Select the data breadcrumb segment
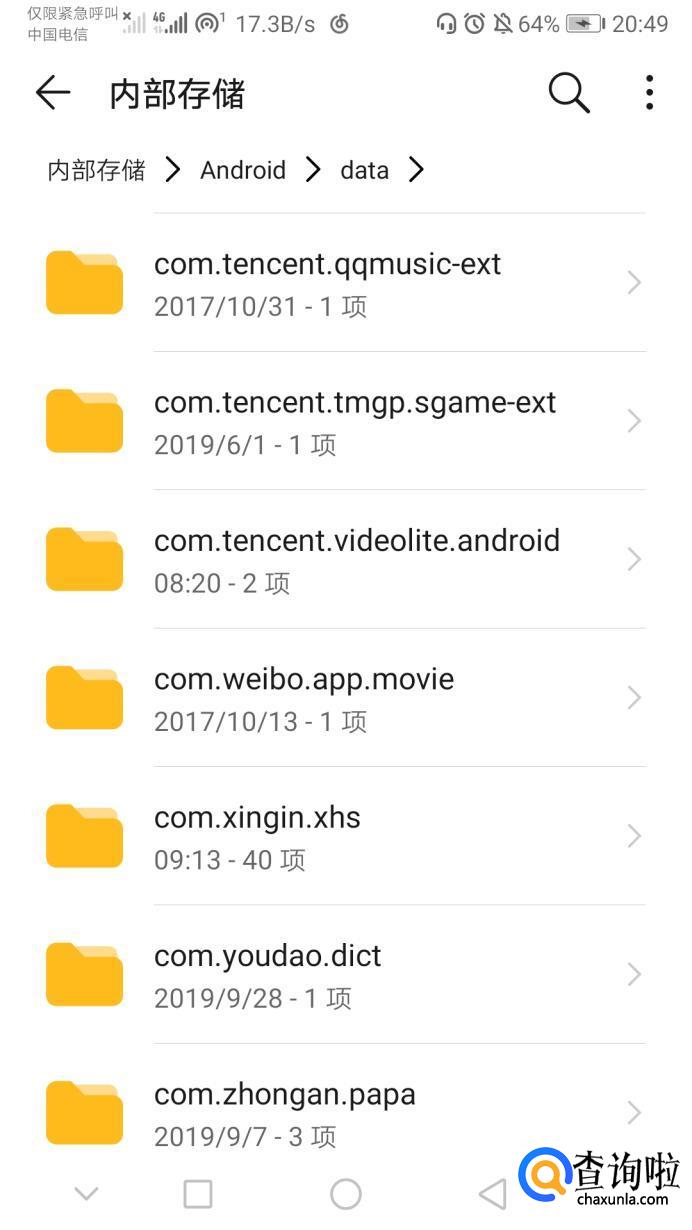 click(364, 170)
